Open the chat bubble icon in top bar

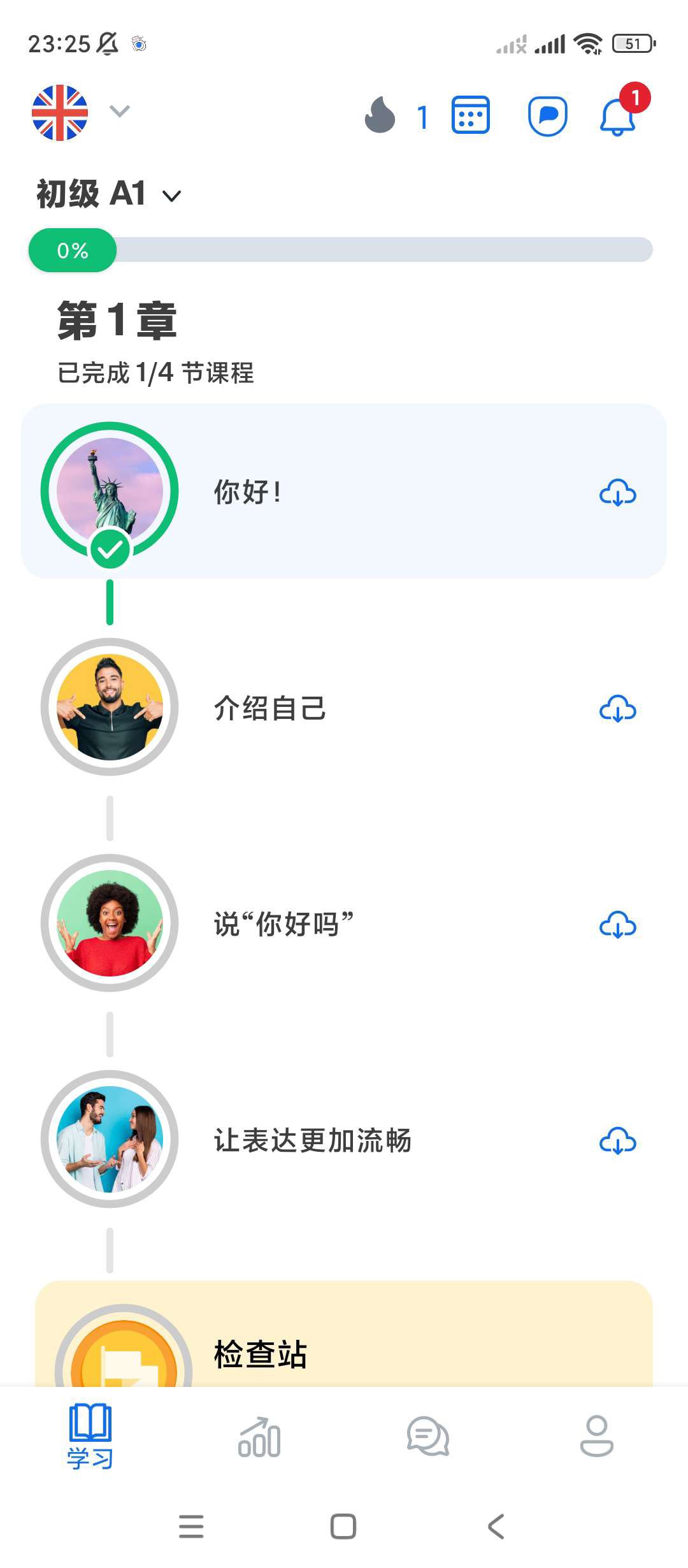click(547, 115)
